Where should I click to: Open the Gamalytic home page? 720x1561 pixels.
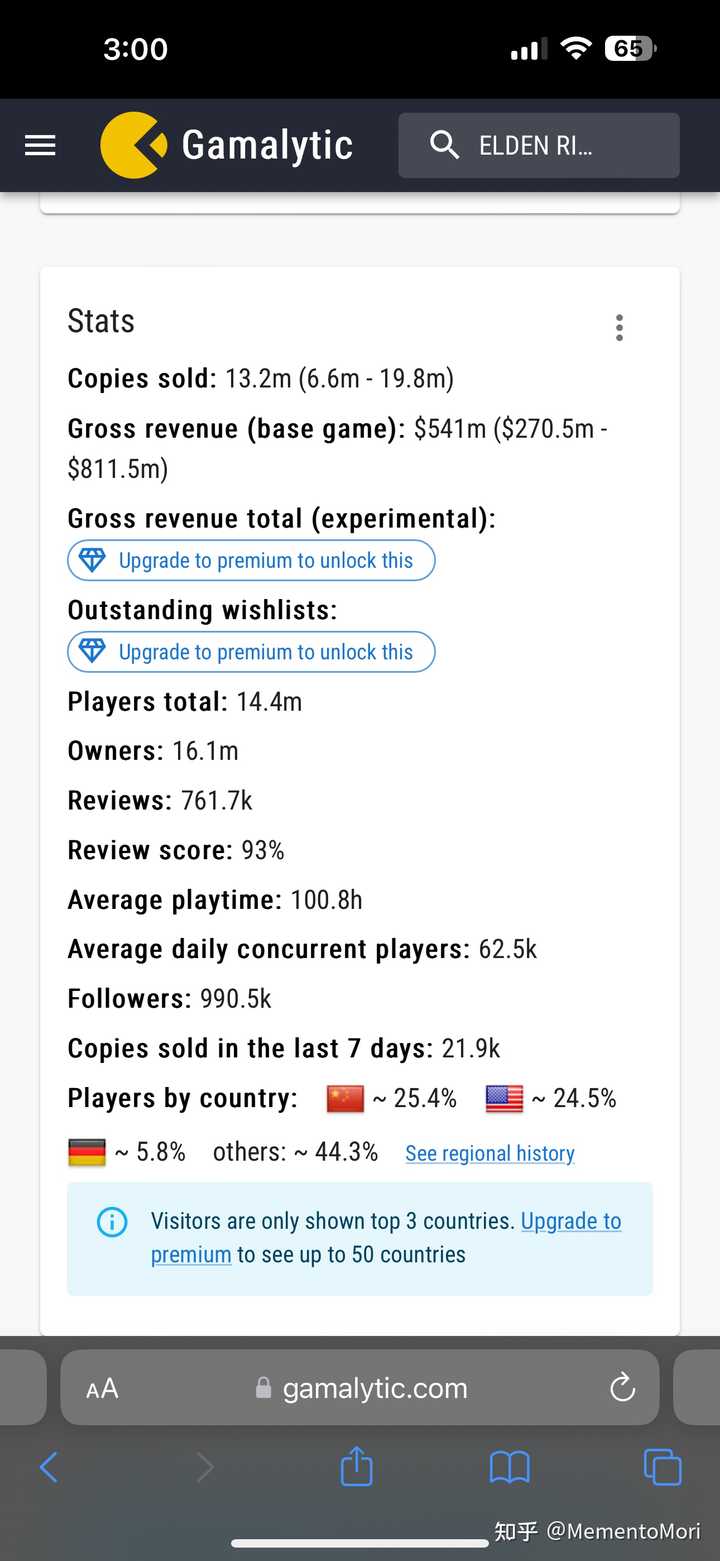227,146
